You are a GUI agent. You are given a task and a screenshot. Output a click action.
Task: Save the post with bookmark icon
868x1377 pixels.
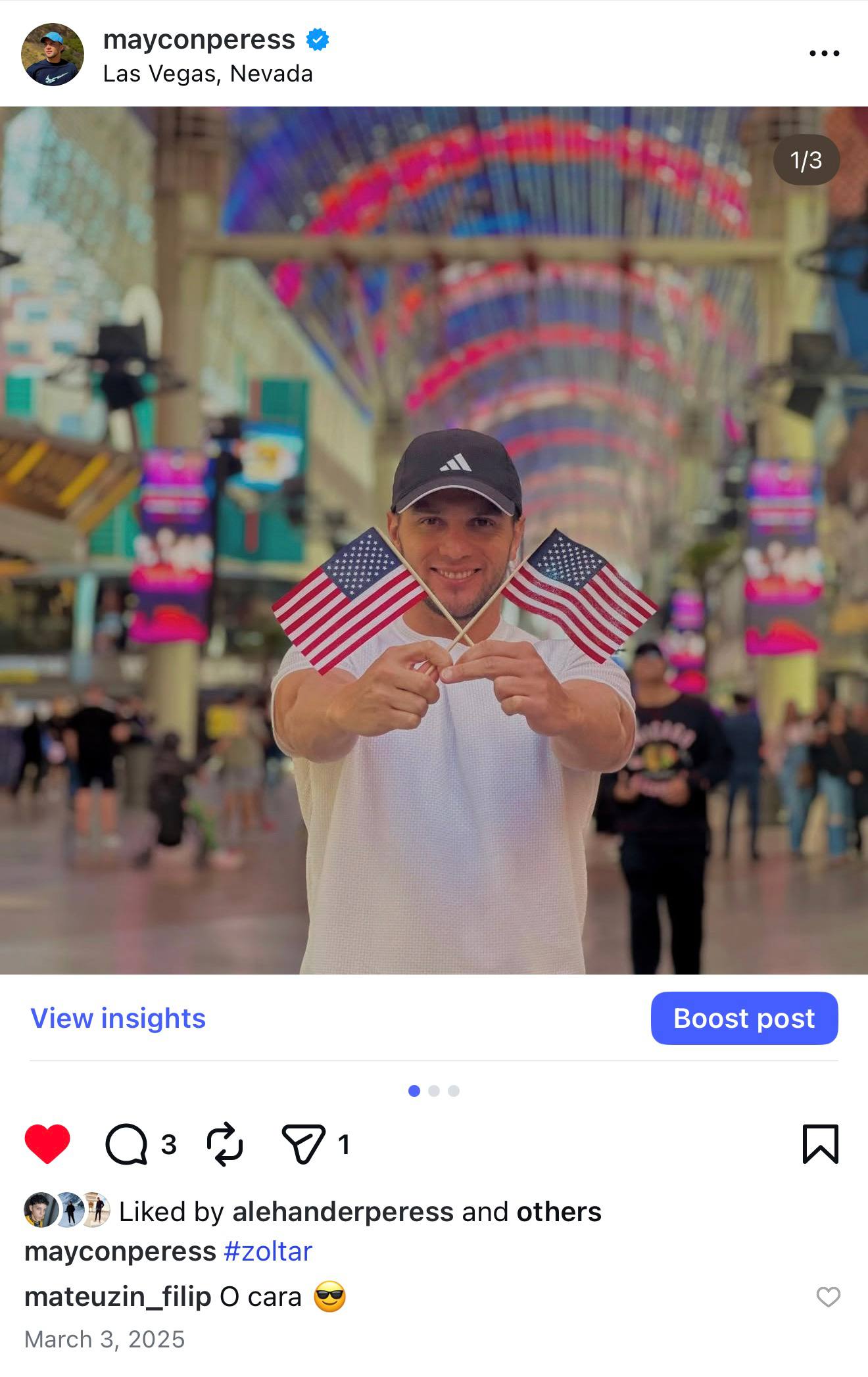coord(820,1144)
